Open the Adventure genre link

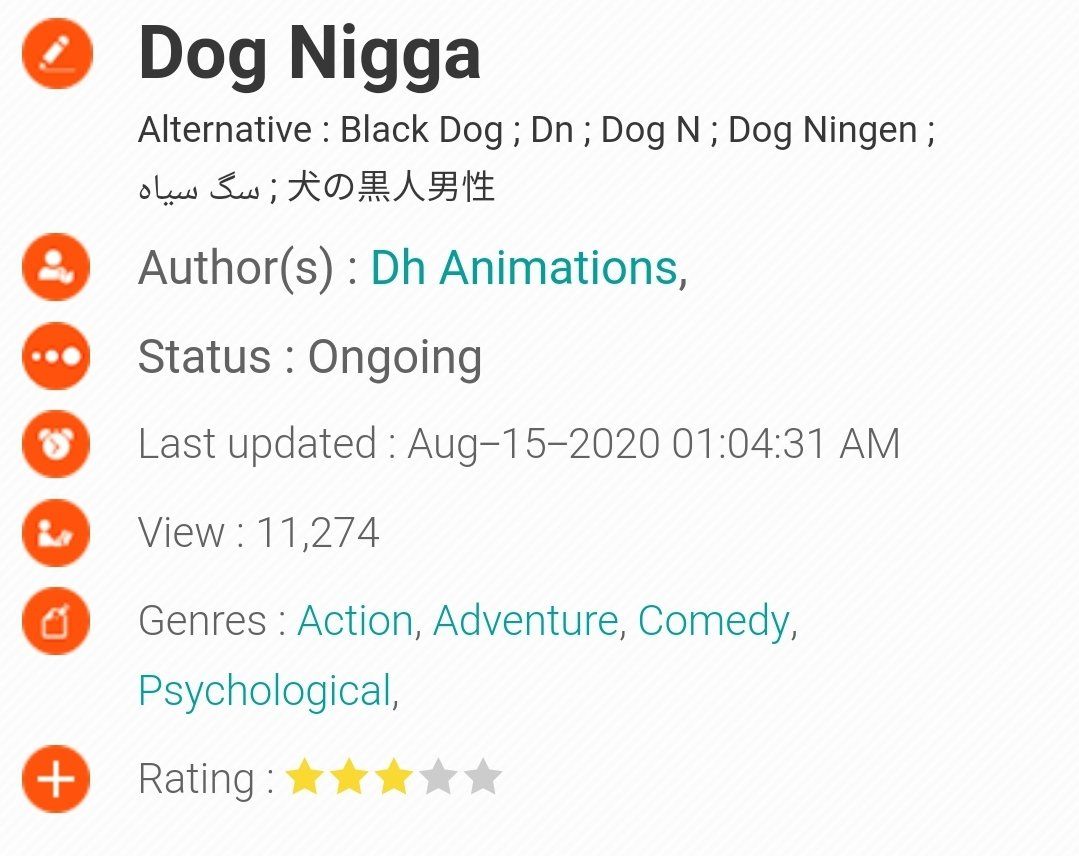click(525, 621)
